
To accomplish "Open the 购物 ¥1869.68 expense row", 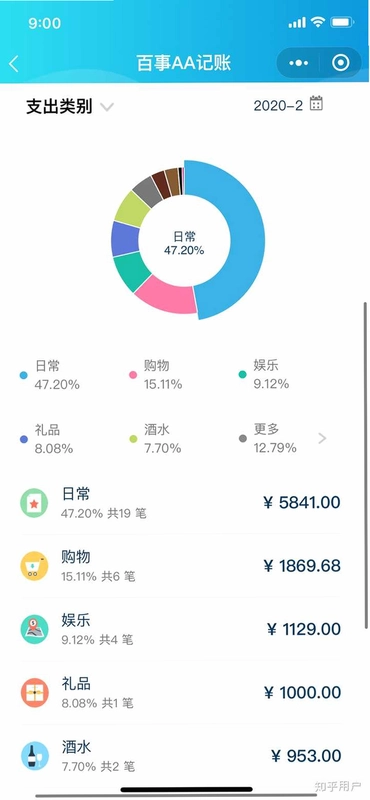I will [181, 566].
